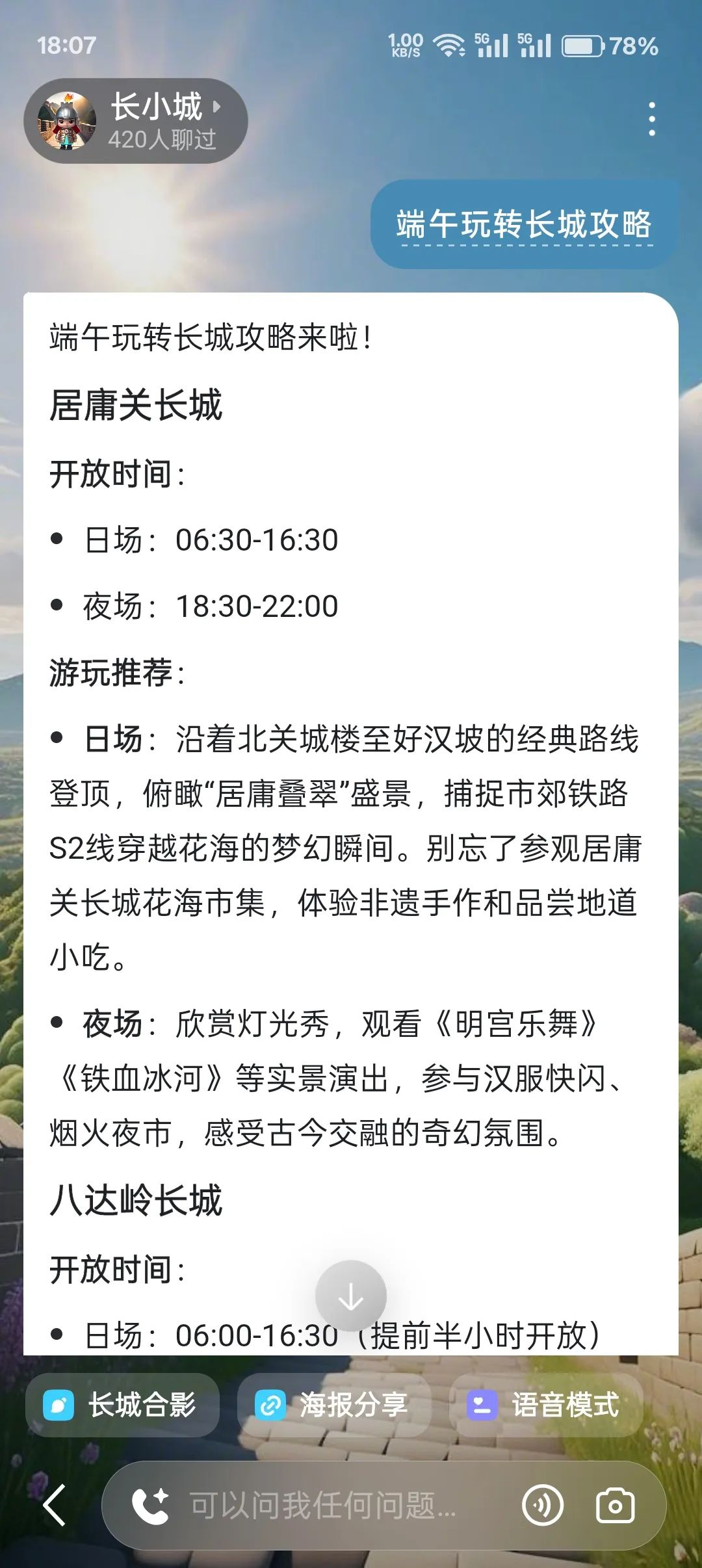The height and width of the screenshot is (1568, 702).
Task: Select the 长城合影 chip
Action: point(122,1405)
